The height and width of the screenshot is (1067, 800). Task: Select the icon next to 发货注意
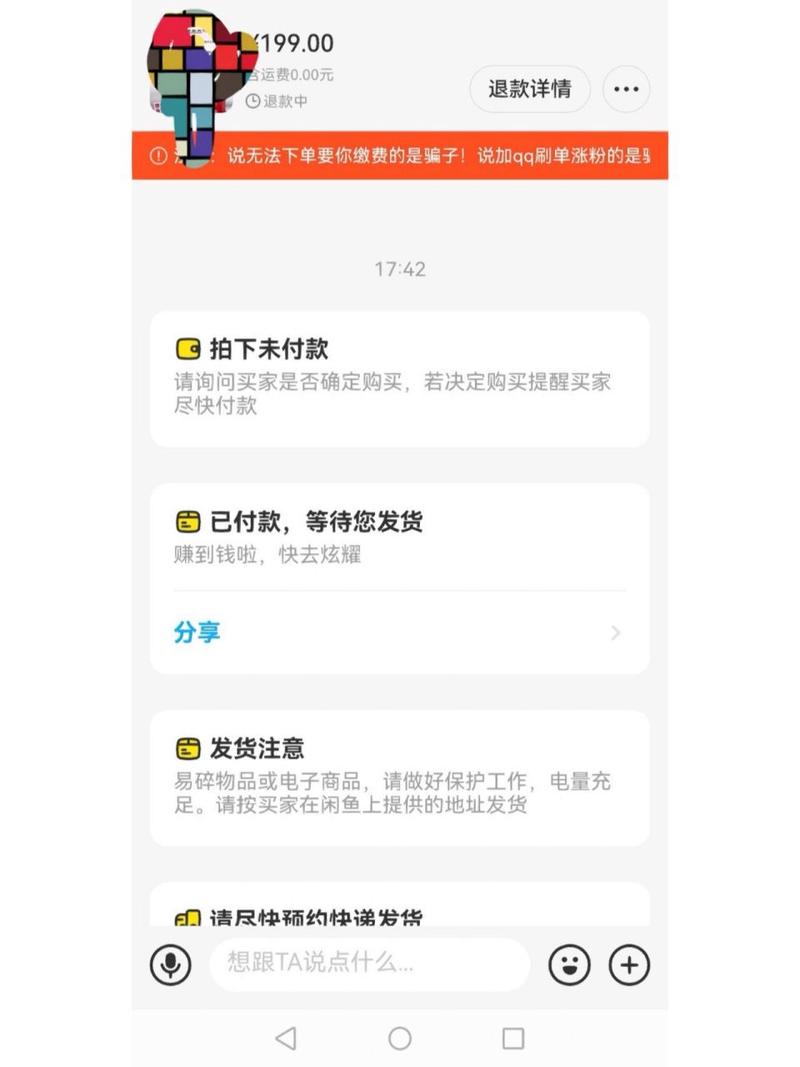coord(187,747)
